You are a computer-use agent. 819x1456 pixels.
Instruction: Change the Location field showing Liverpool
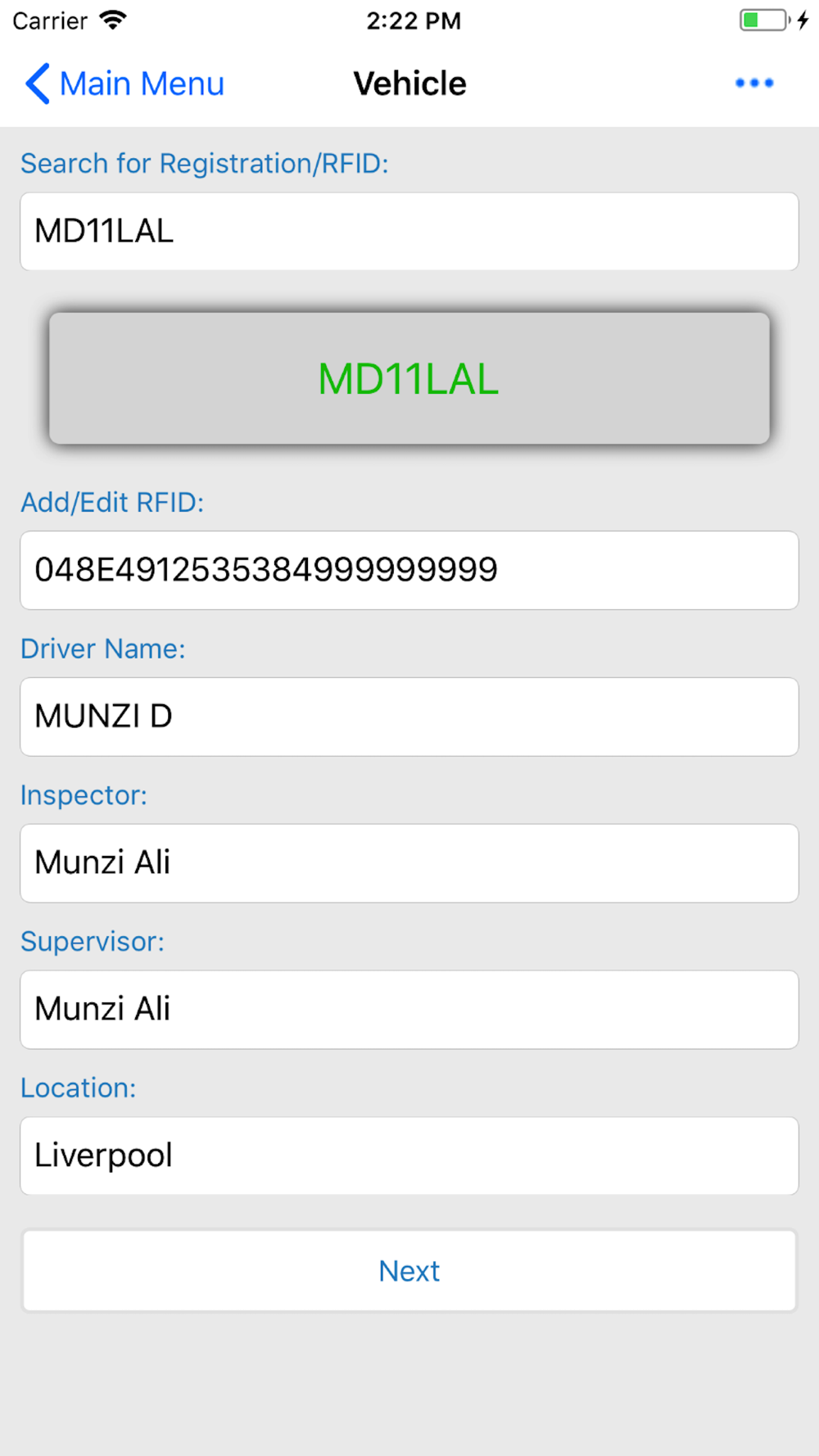409,1155
